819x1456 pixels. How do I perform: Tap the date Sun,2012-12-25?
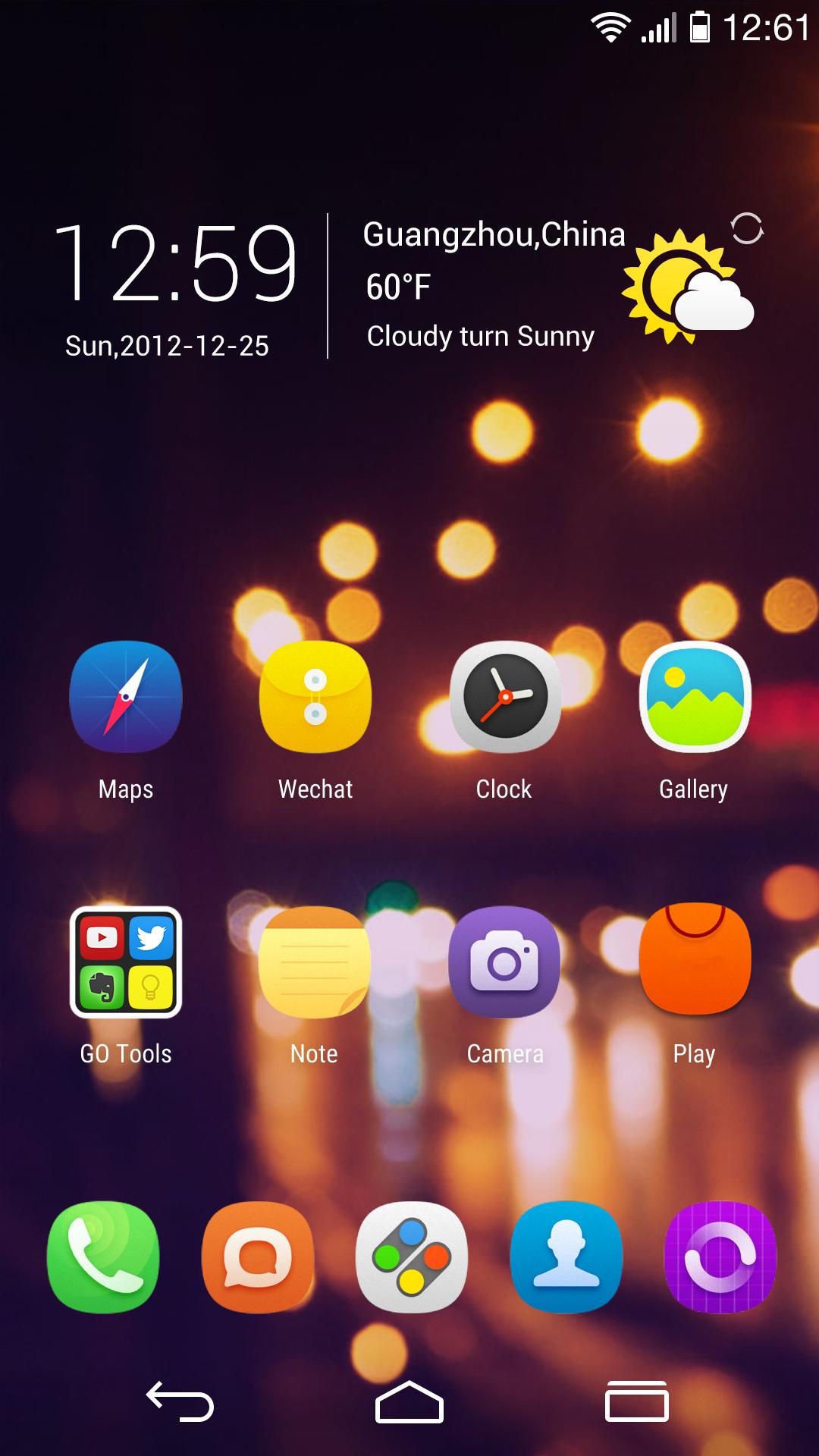(x=167, y=345)
